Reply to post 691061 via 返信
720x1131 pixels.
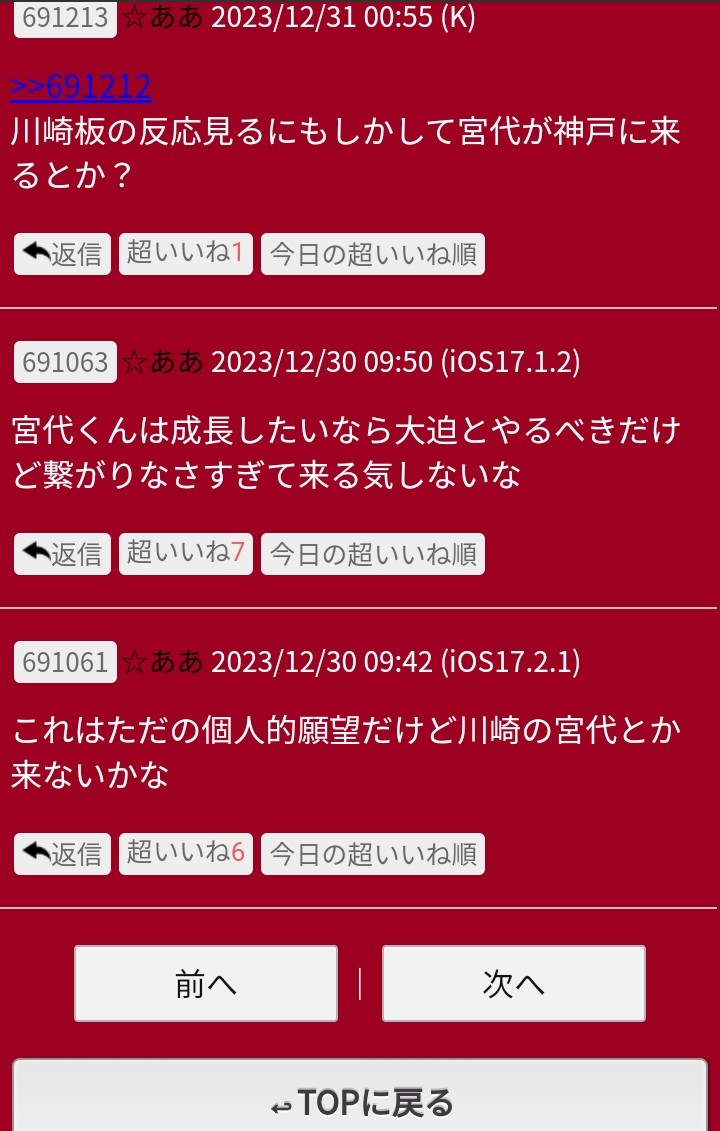click(x=62, y=854)
